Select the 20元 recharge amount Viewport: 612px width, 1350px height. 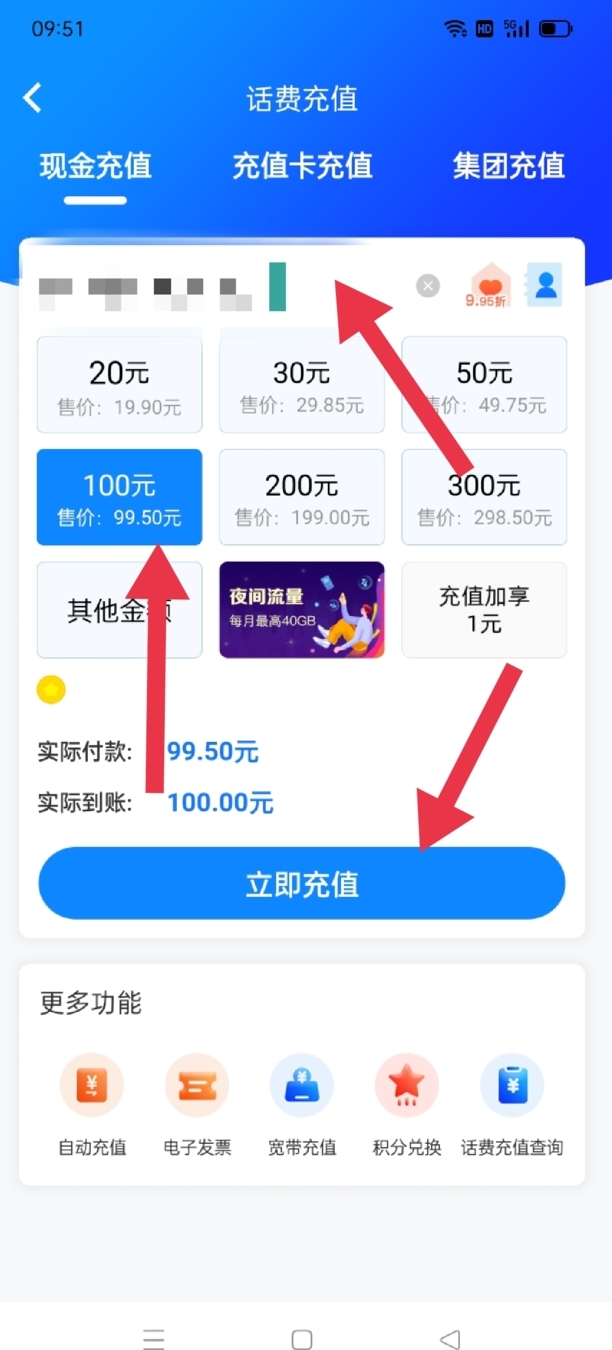119,385
